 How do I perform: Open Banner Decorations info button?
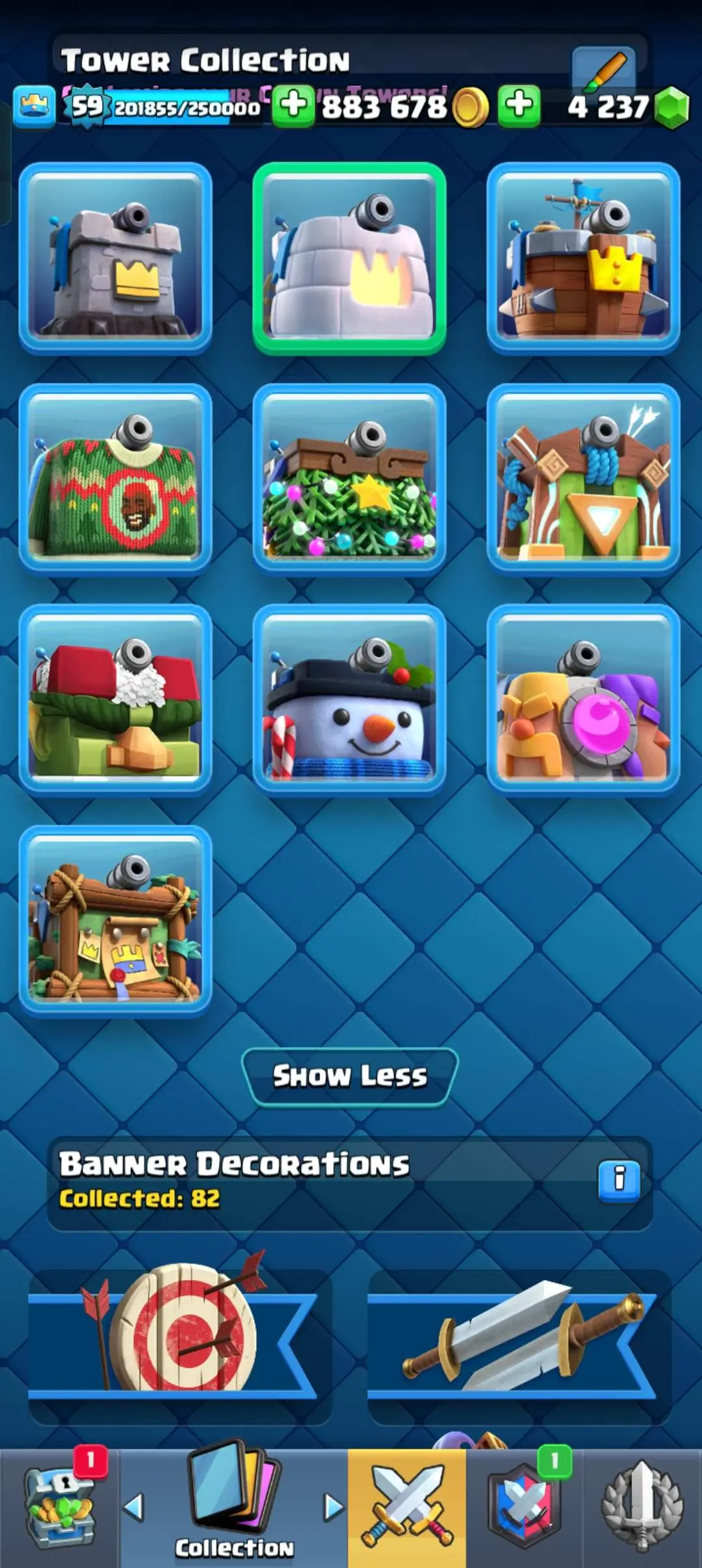point(619,1180)
